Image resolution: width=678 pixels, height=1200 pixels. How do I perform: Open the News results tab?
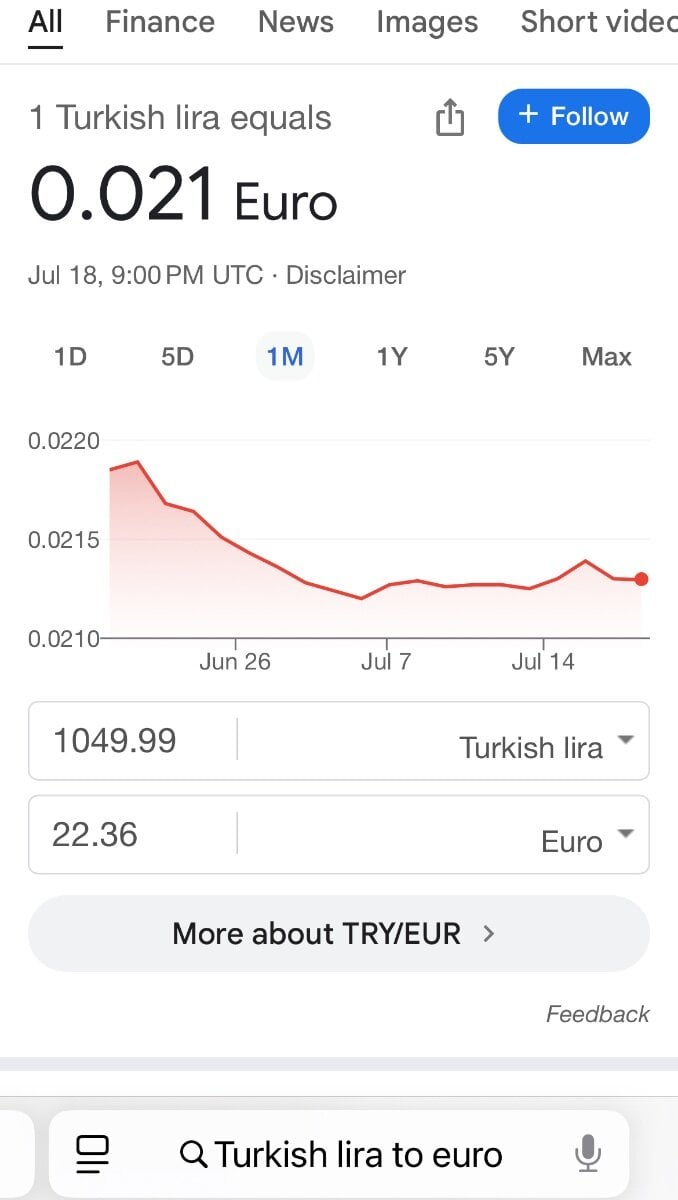pyautogui.click(x=295, y=22)
